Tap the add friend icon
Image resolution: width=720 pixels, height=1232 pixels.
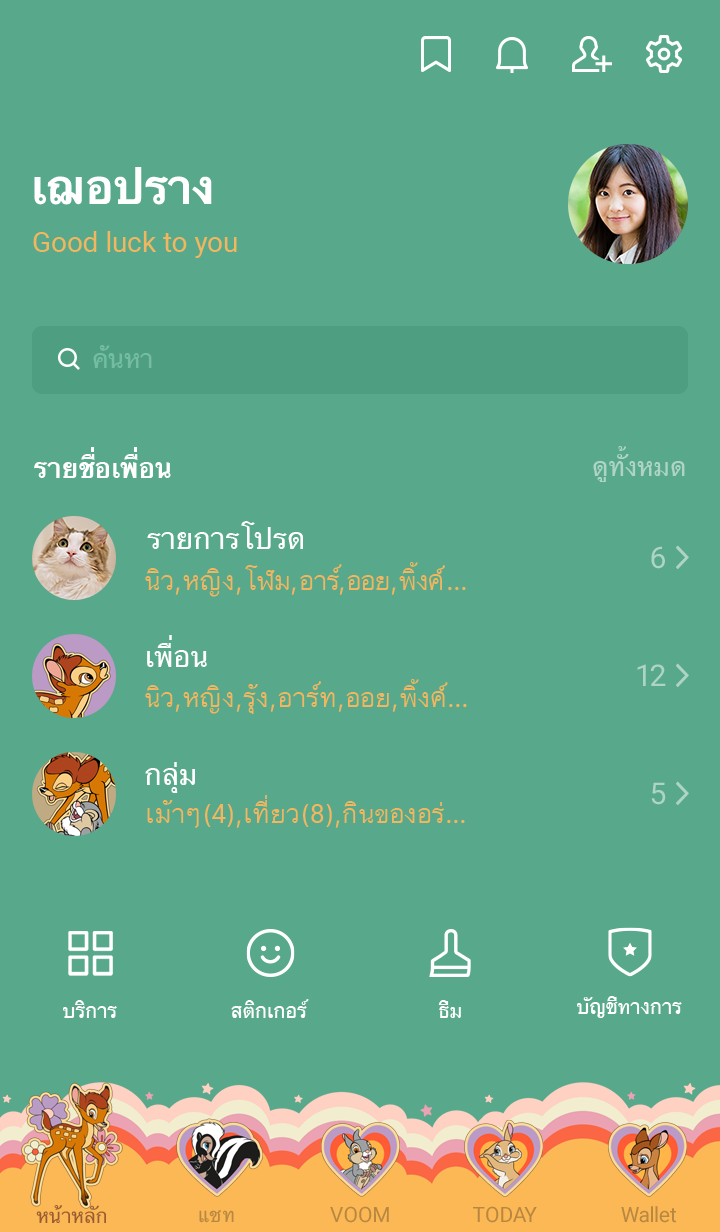click(590, 55)
